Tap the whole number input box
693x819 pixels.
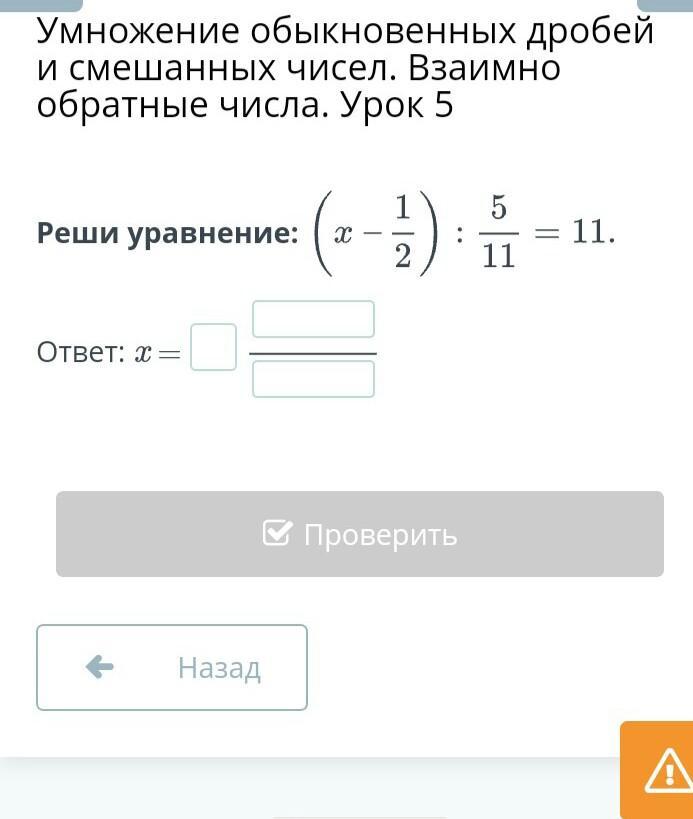(x=213, y=347)
